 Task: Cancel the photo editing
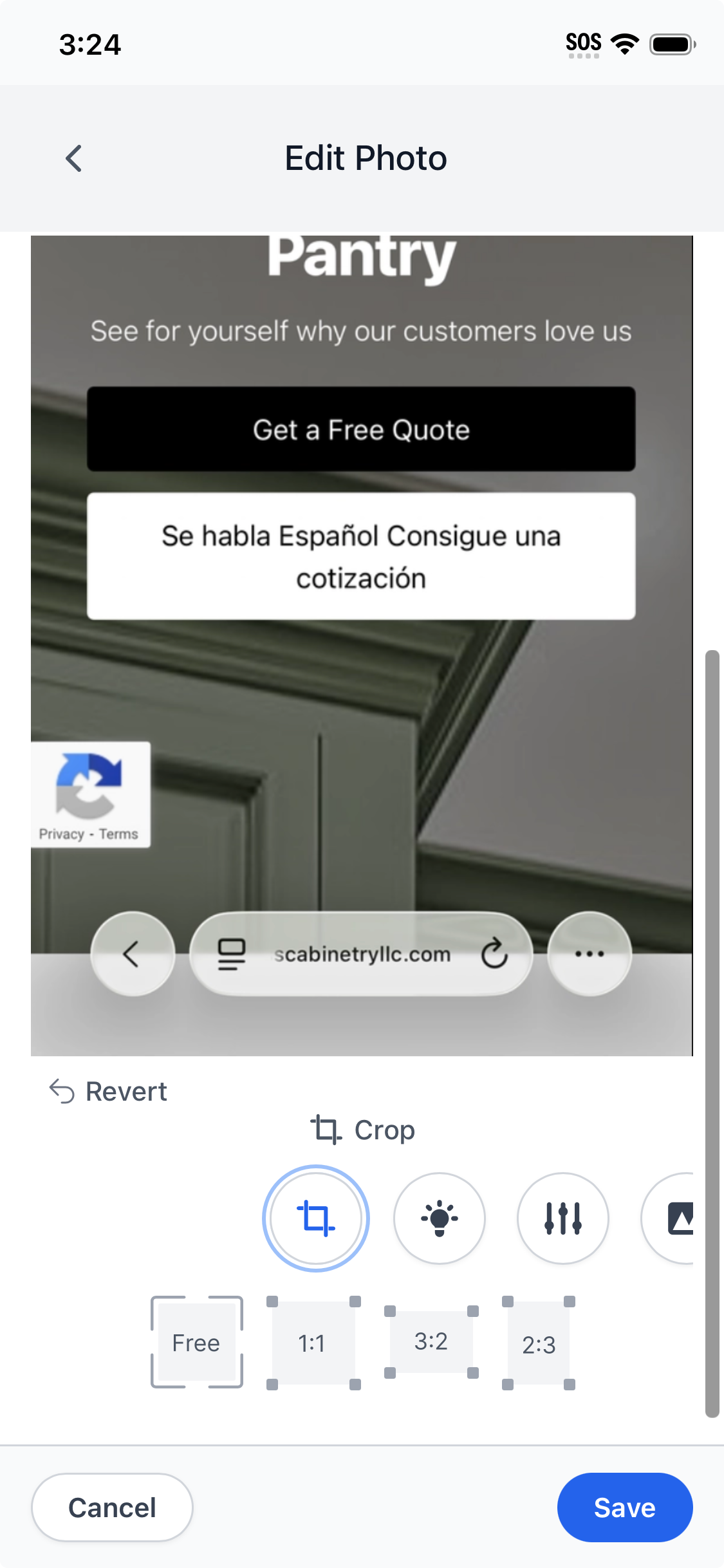tap(112, 1507)
